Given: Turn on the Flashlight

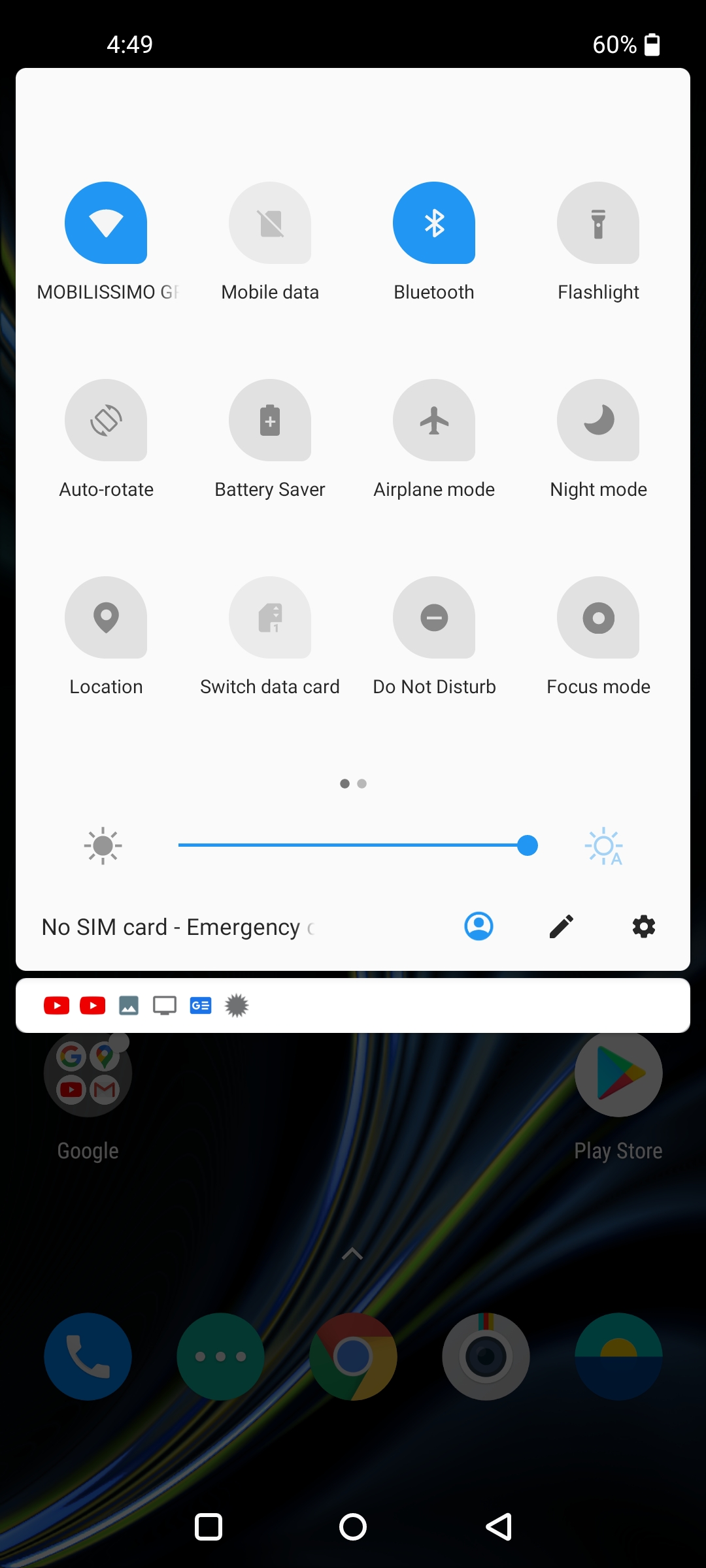Looking at the screenshot, I should 598,223.
